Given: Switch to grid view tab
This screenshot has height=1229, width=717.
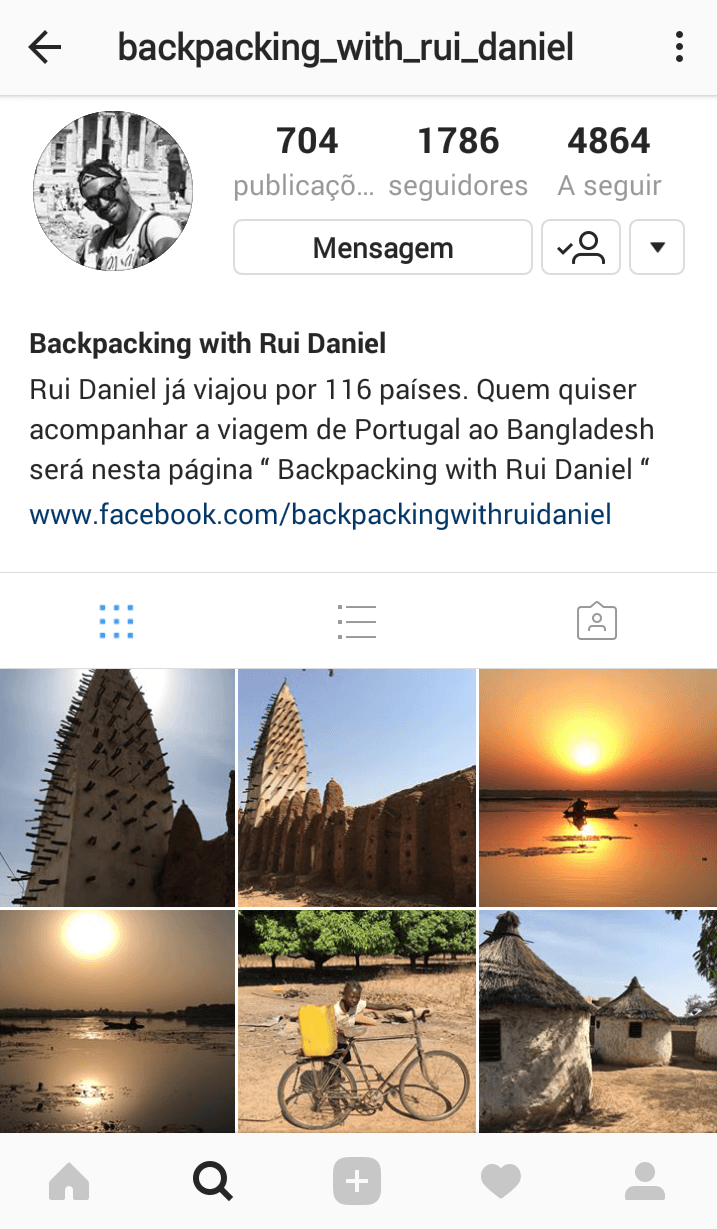Looking at the screenshot, I should tap(117, 621).
